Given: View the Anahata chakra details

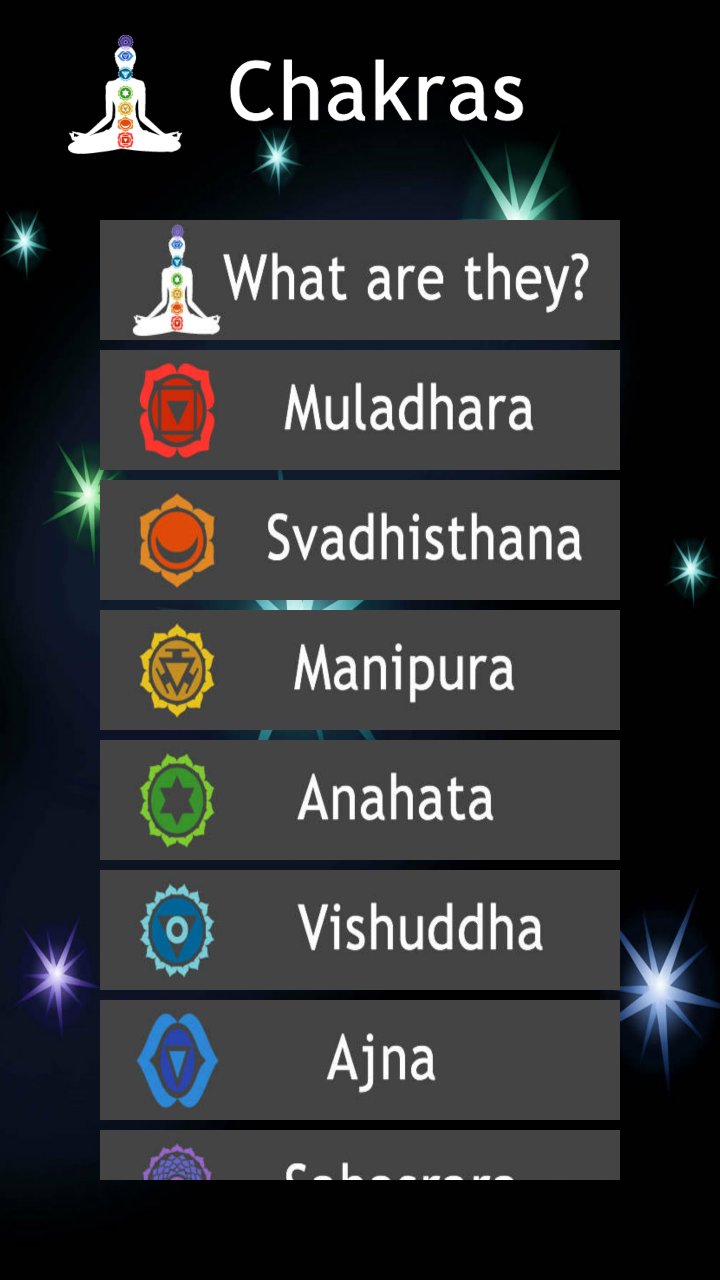Looking at the screenshot, I should pos(360,800).
